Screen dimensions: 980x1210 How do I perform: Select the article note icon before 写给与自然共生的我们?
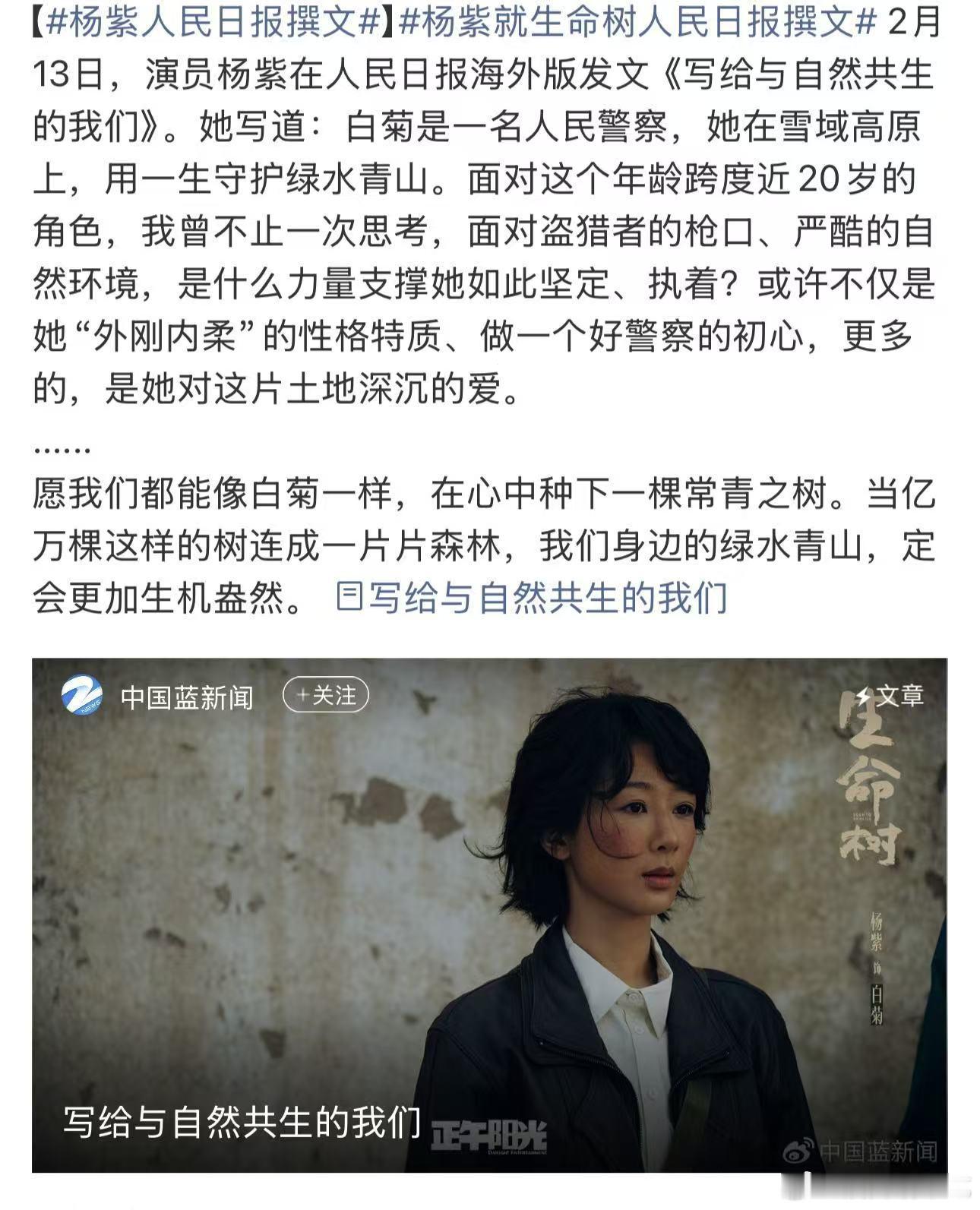tap(349, 599)
